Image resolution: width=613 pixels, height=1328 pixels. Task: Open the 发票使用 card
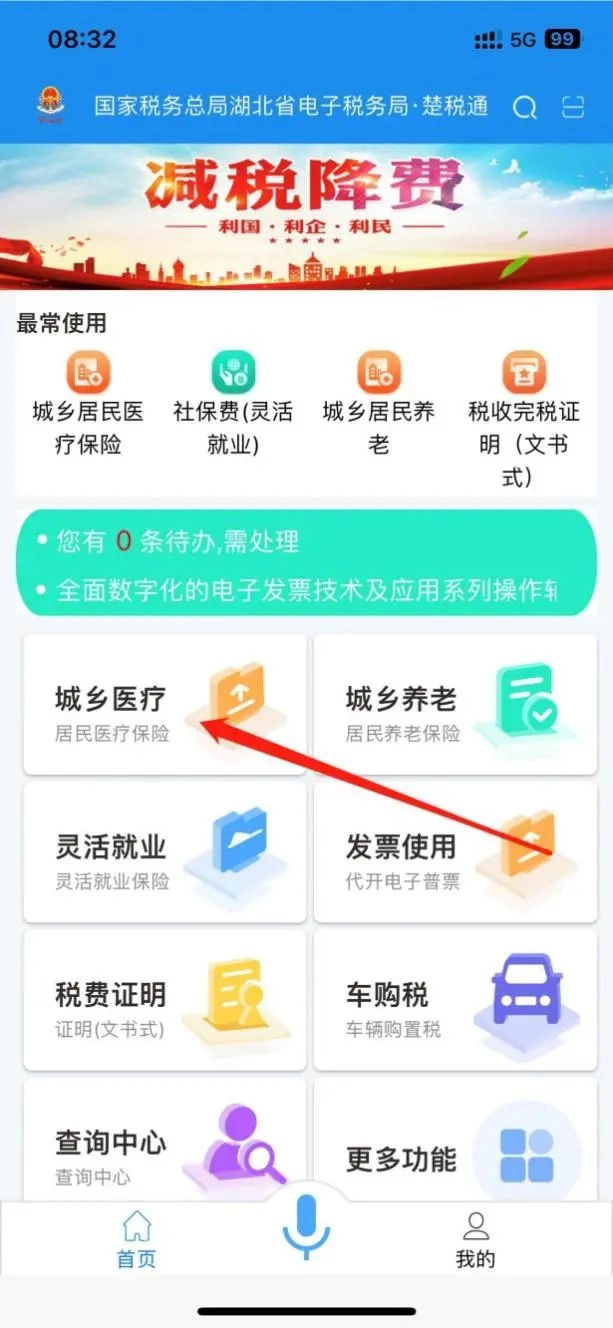coord(455,852)
